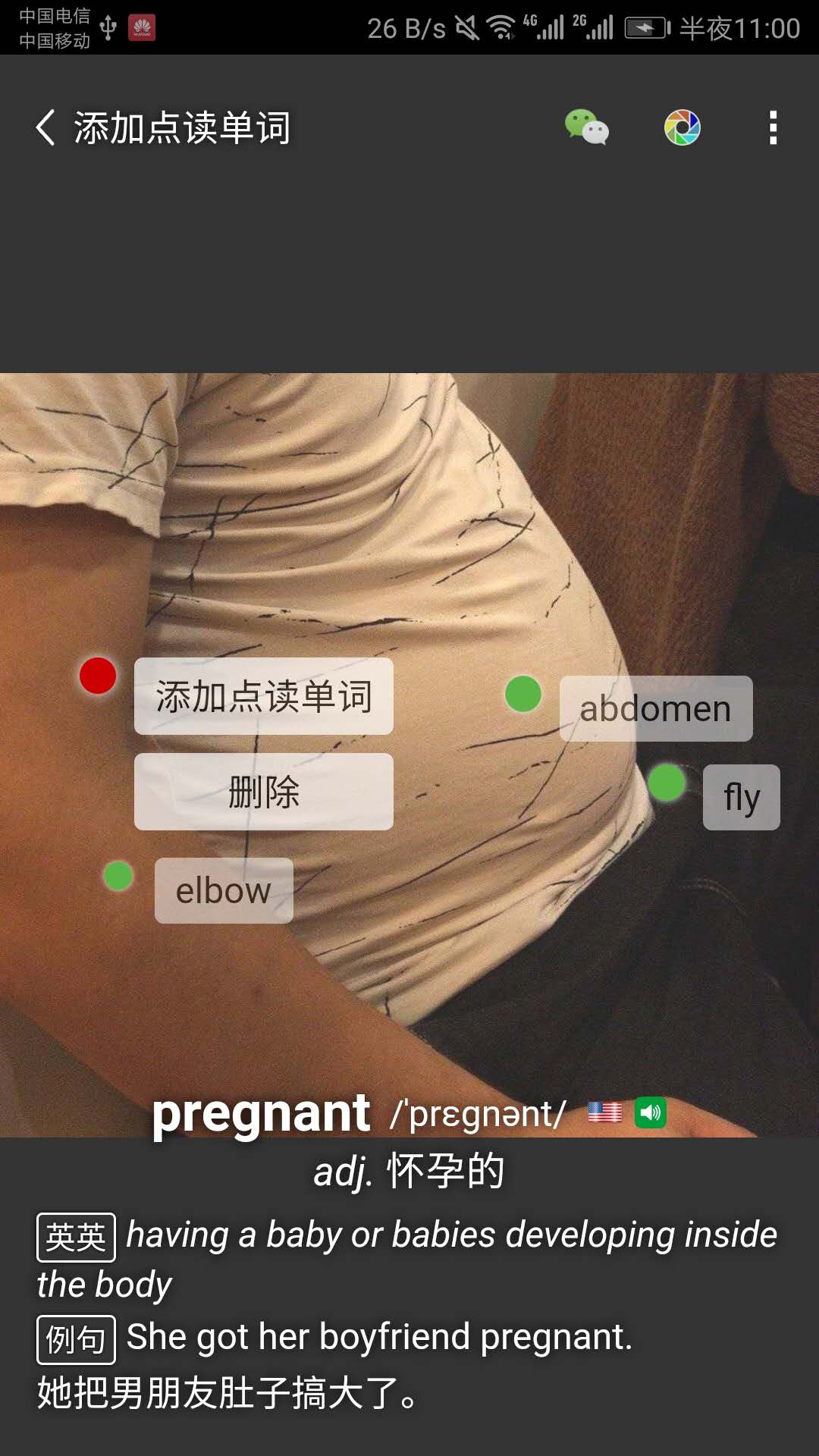819x1456 pixels.
Task: Select the elbow word label
Action: pos(224,890)
